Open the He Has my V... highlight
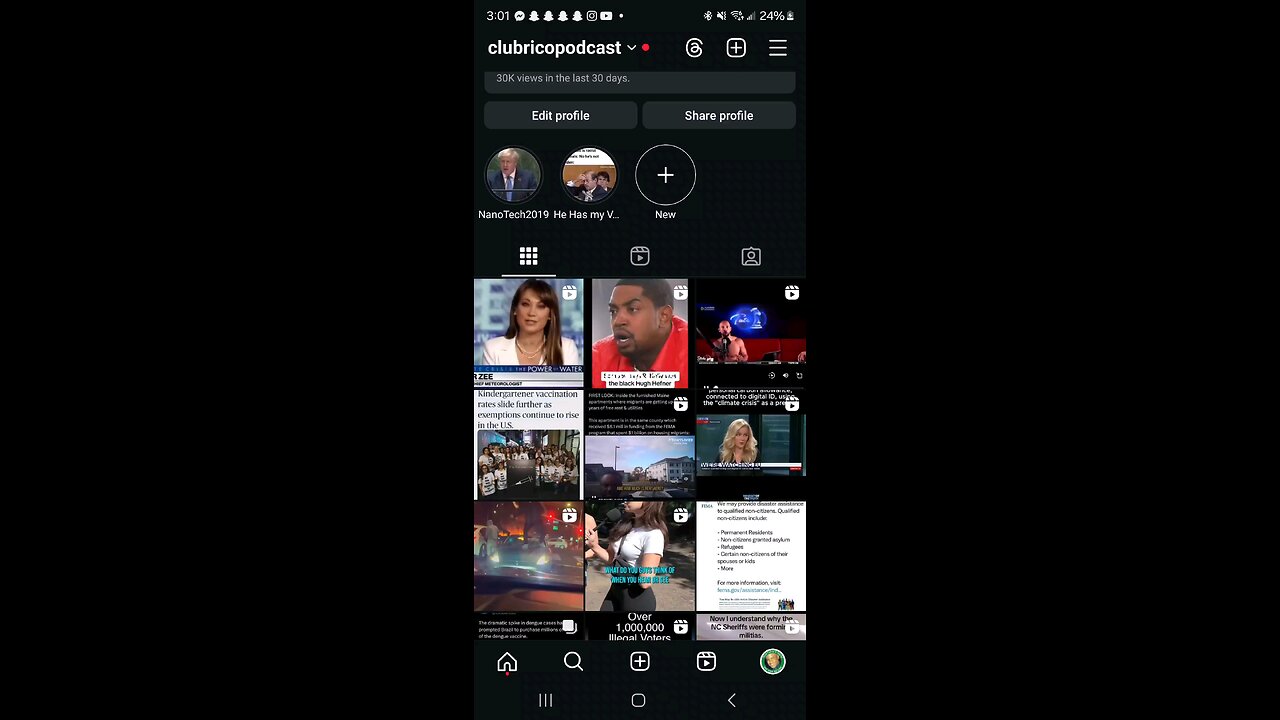Viewport: 1280px width, 720px height. (588, 176)
